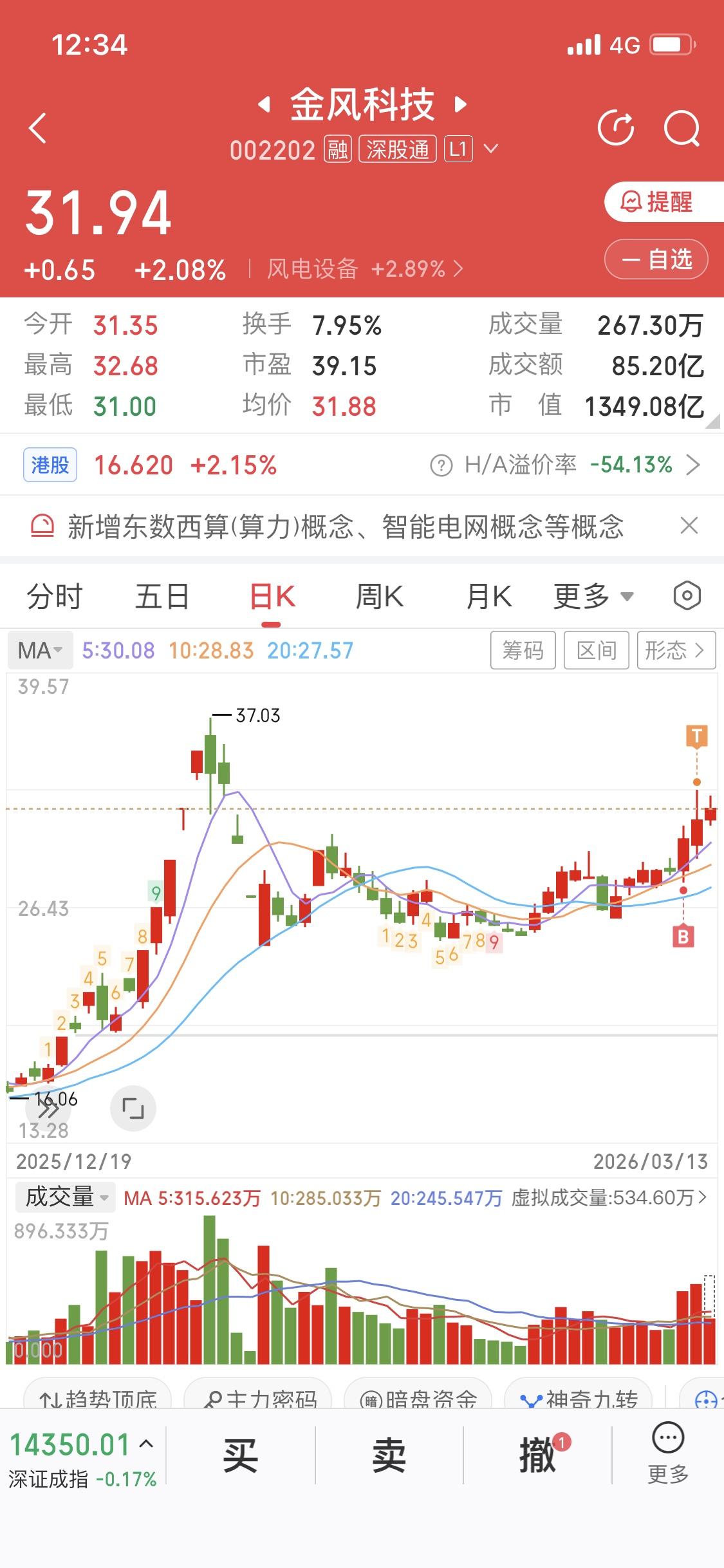
Task: Open the search magnifier icon
Action: tap(682, 126)
